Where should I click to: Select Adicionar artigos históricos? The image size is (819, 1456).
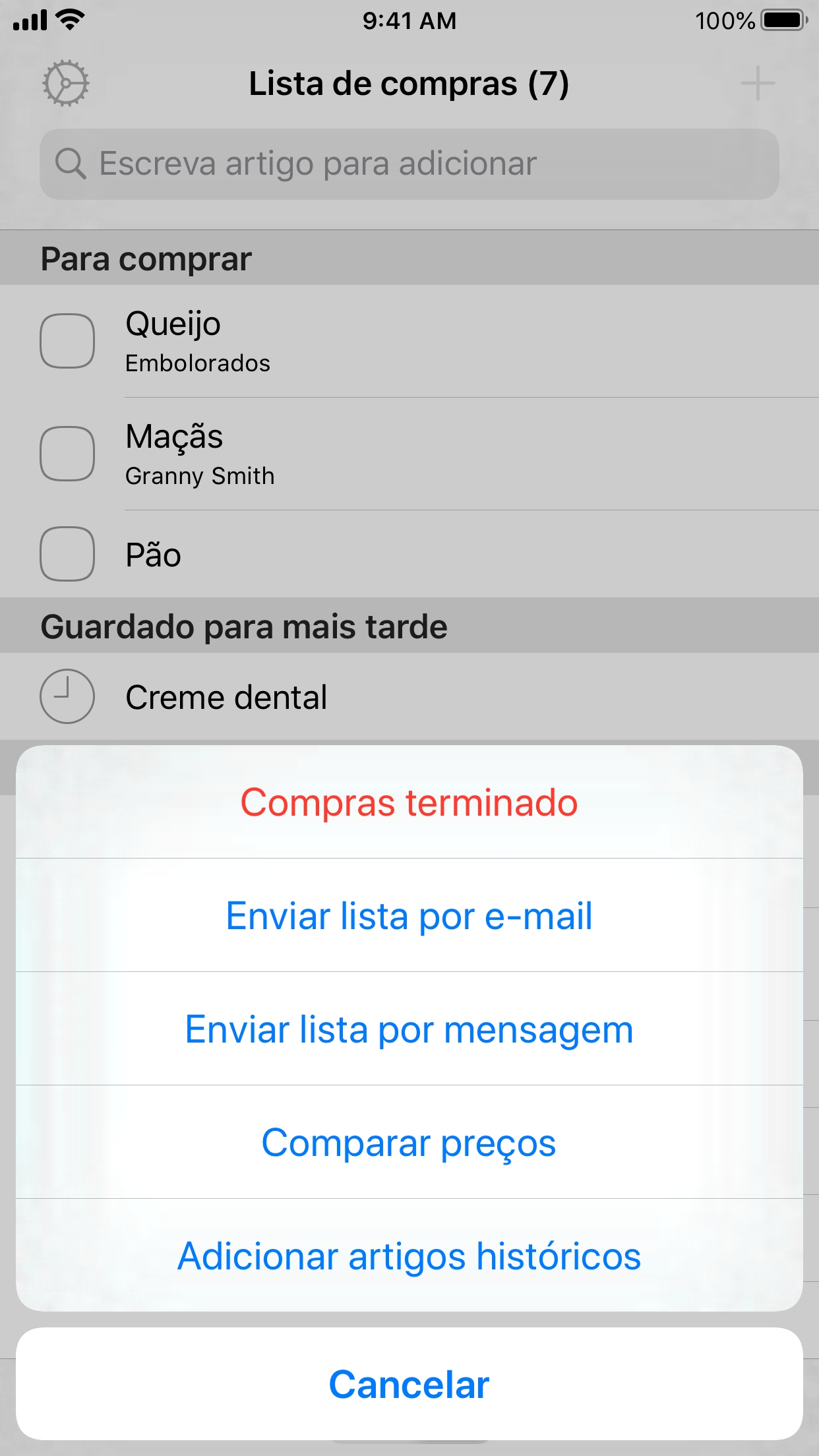[x=409, y=1256]
